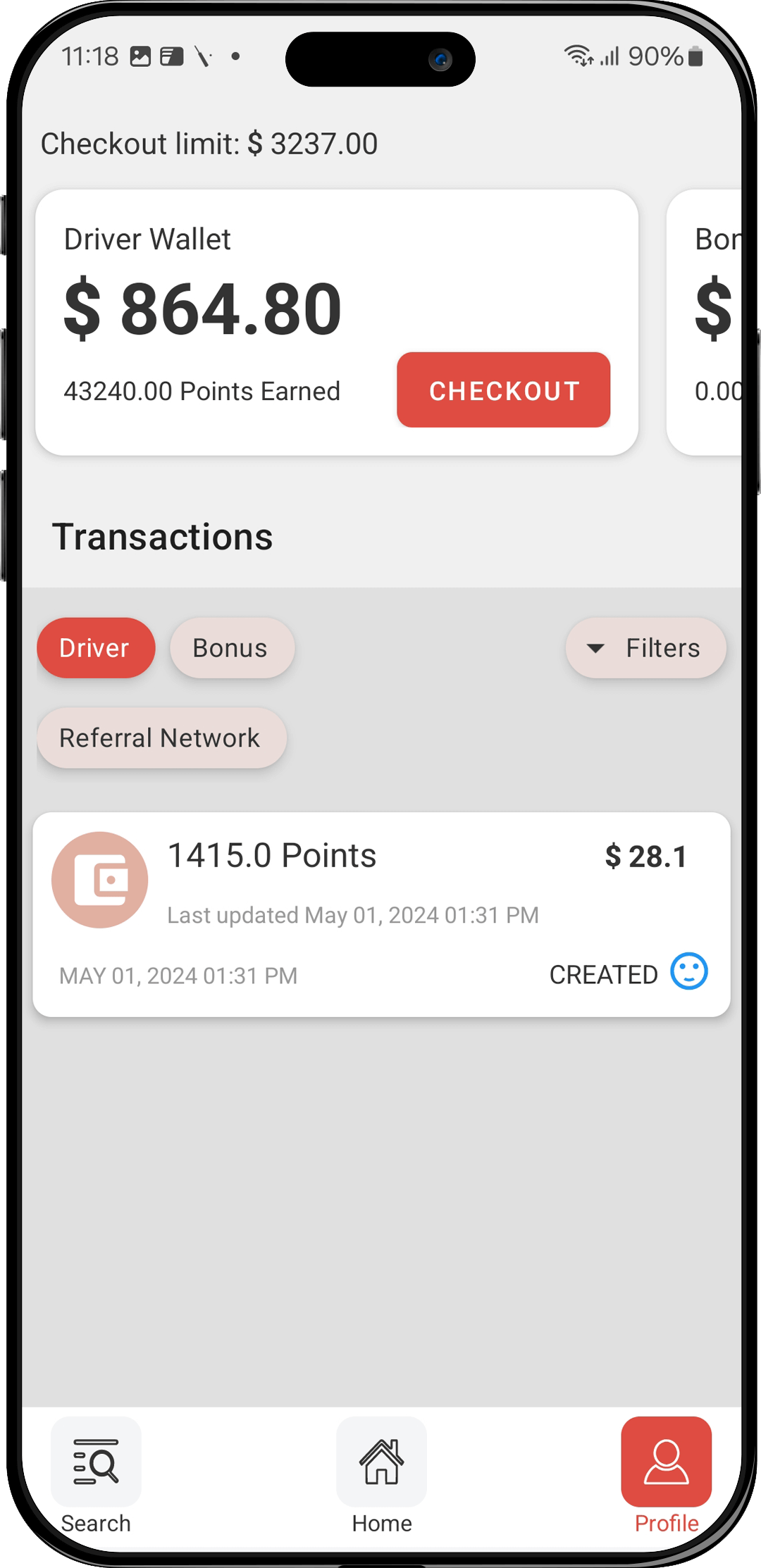Switch to the Bonus transactions chip
Image resolution: width=761 pixels, height=1568 pixels.
point(231,648)
